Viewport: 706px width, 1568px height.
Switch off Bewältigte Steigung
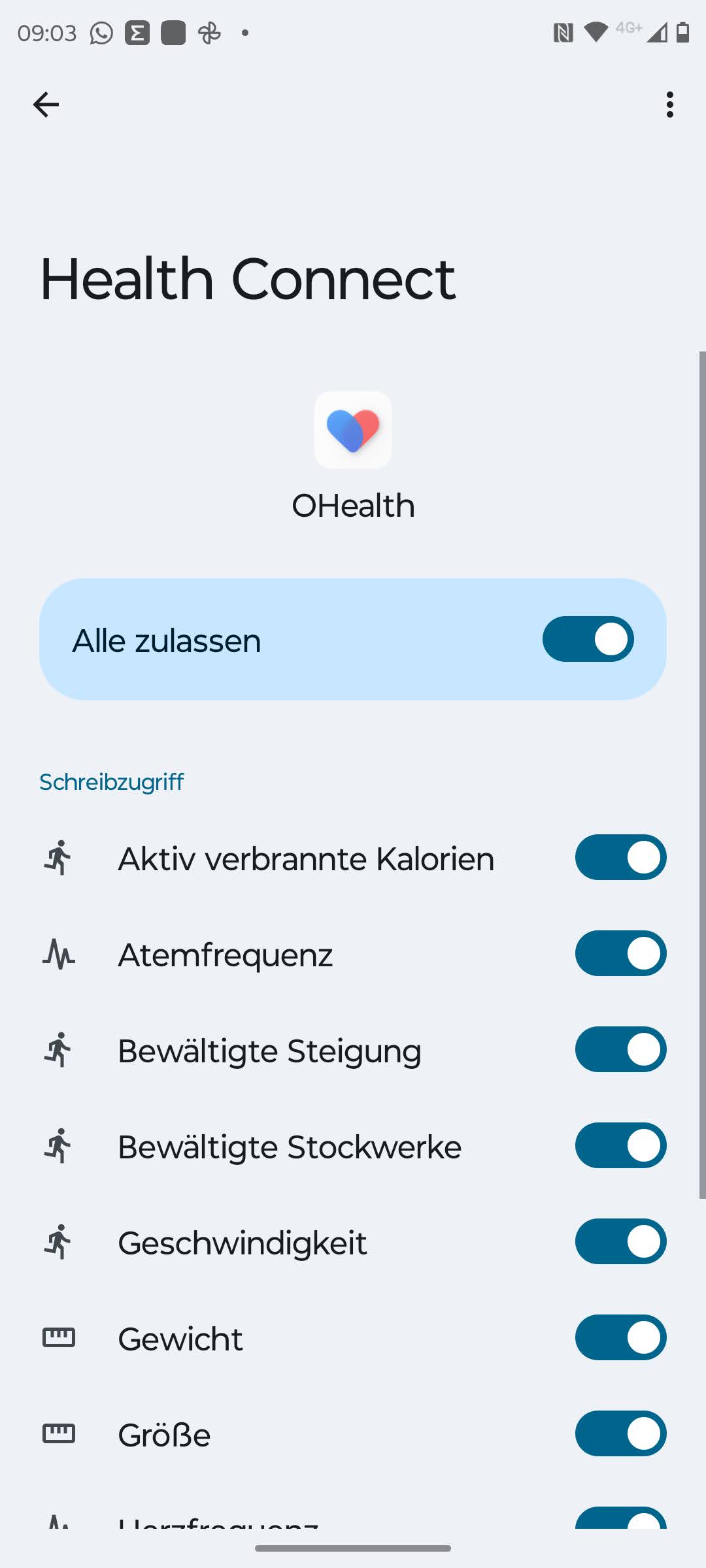point(620,1049)
